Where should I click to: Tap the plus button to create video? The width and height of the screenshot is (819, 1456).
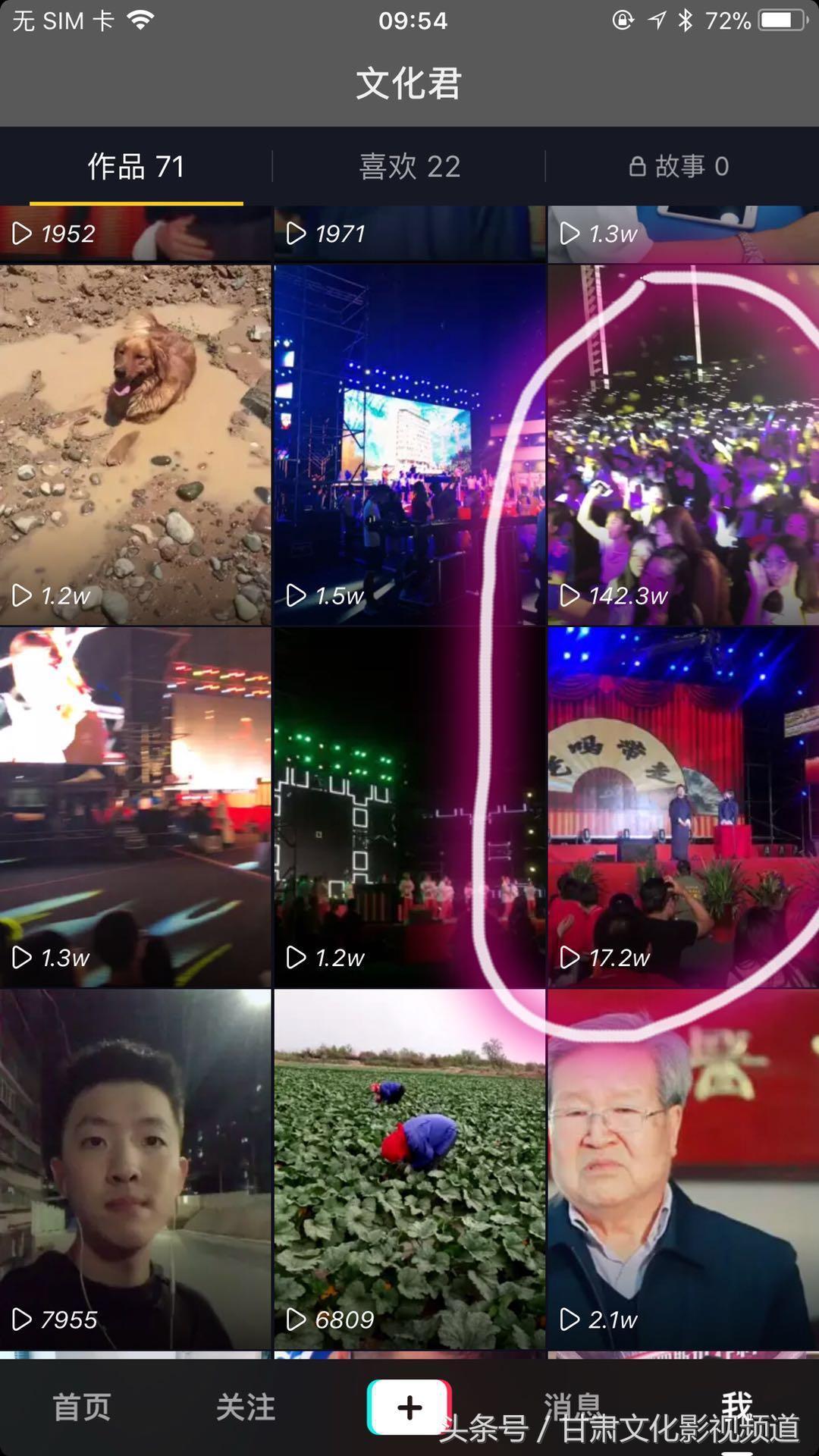pos(409,1407)
